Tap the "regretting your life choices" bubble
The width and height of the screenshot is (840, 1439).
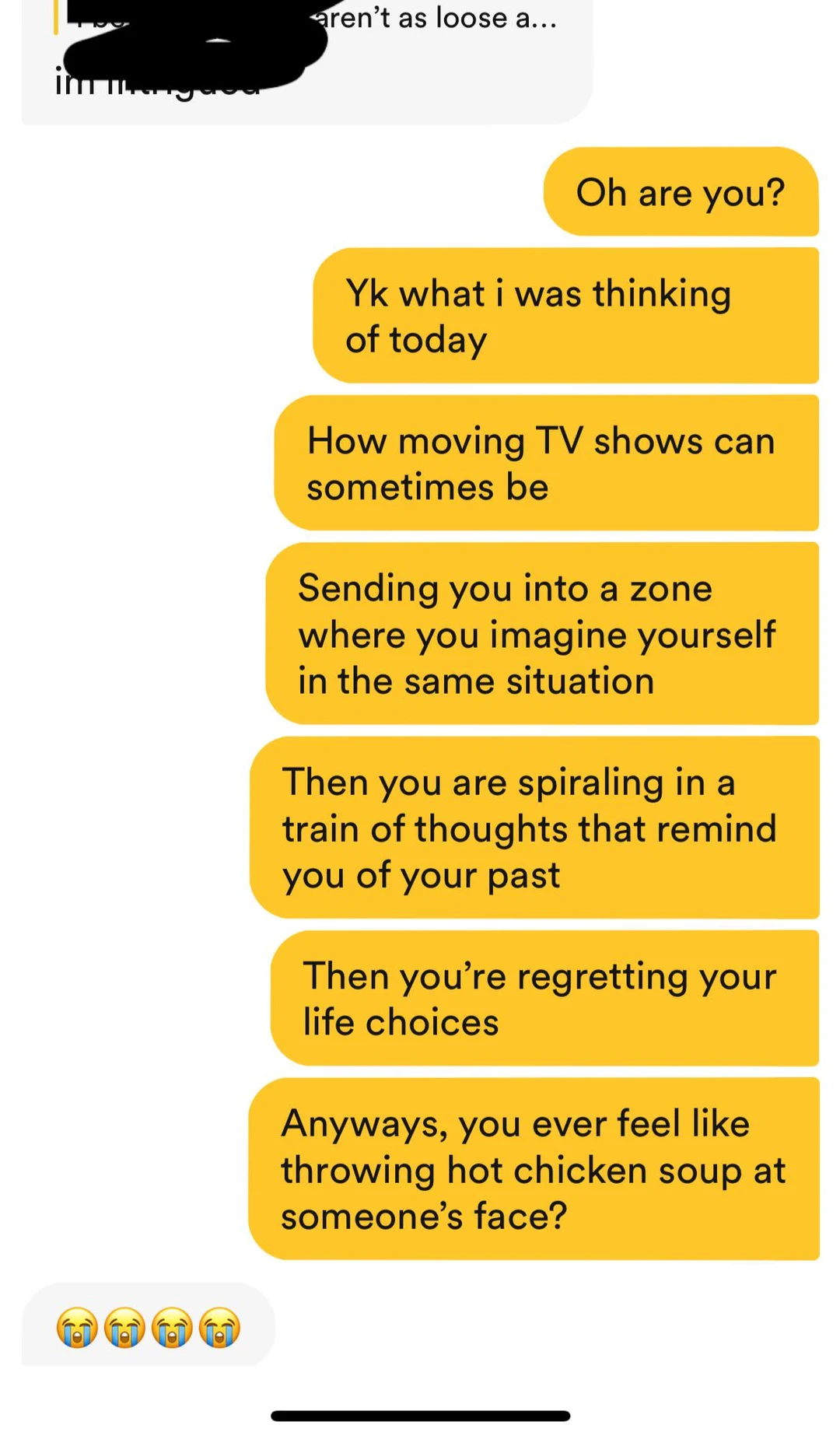543,998
